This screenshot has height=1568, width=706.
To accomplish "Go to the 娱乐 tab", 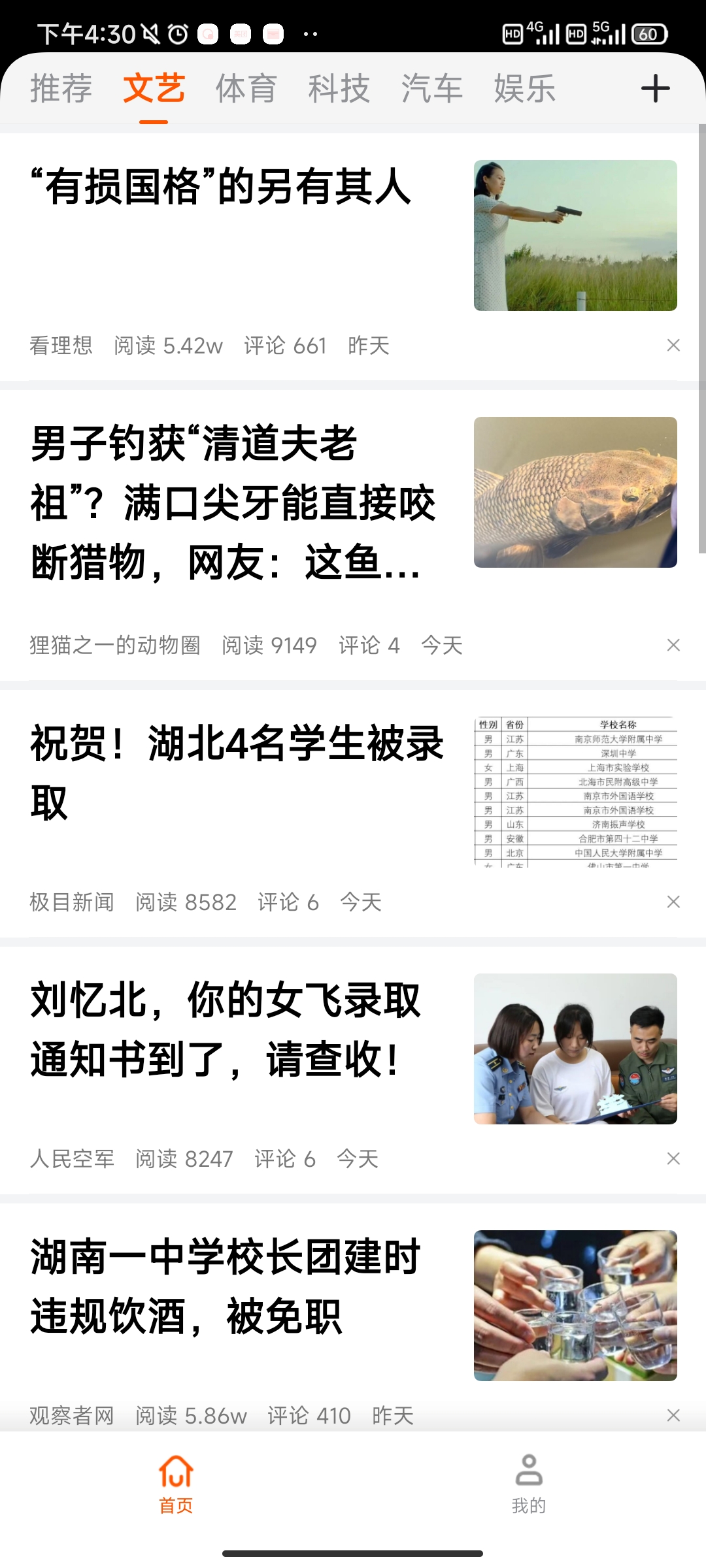I will click(x=525, y=89).
